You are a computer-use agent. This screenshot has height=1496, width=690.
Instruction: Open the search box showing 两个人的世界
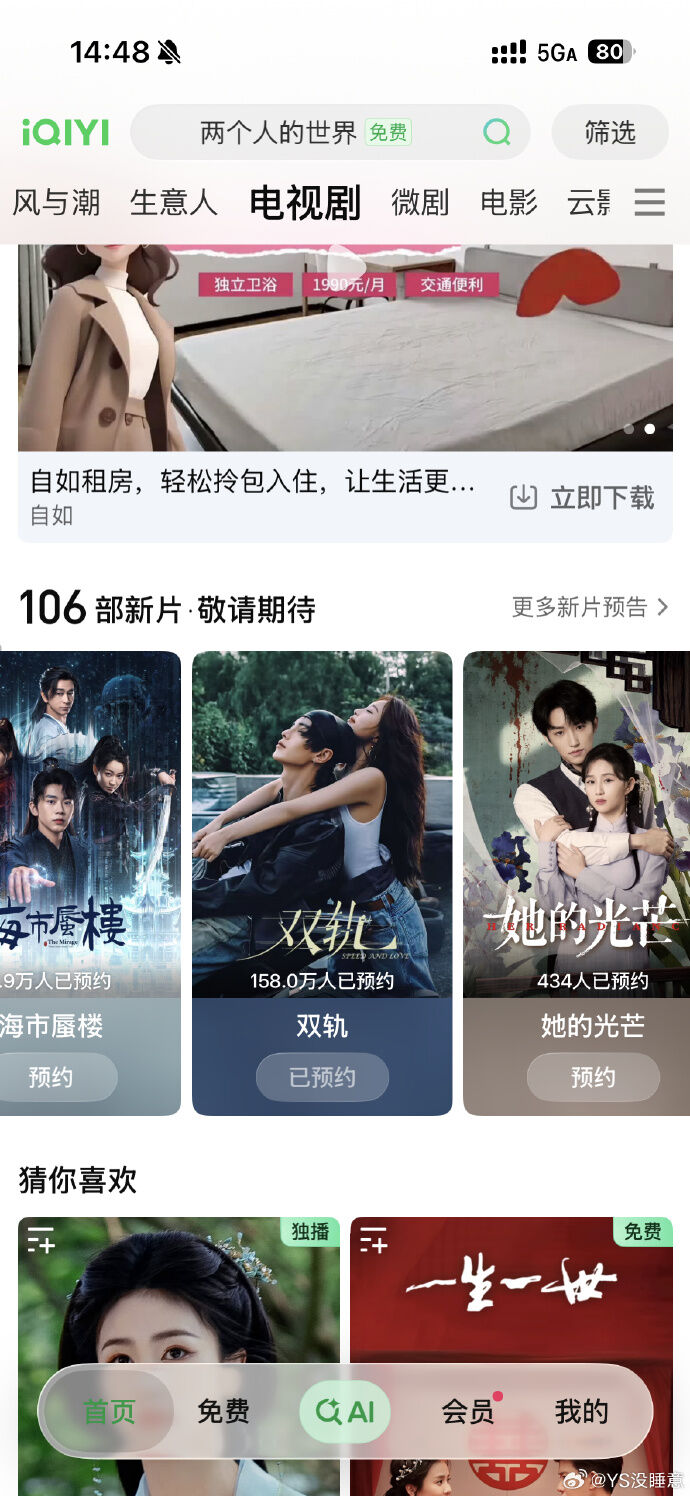point(300,132)
